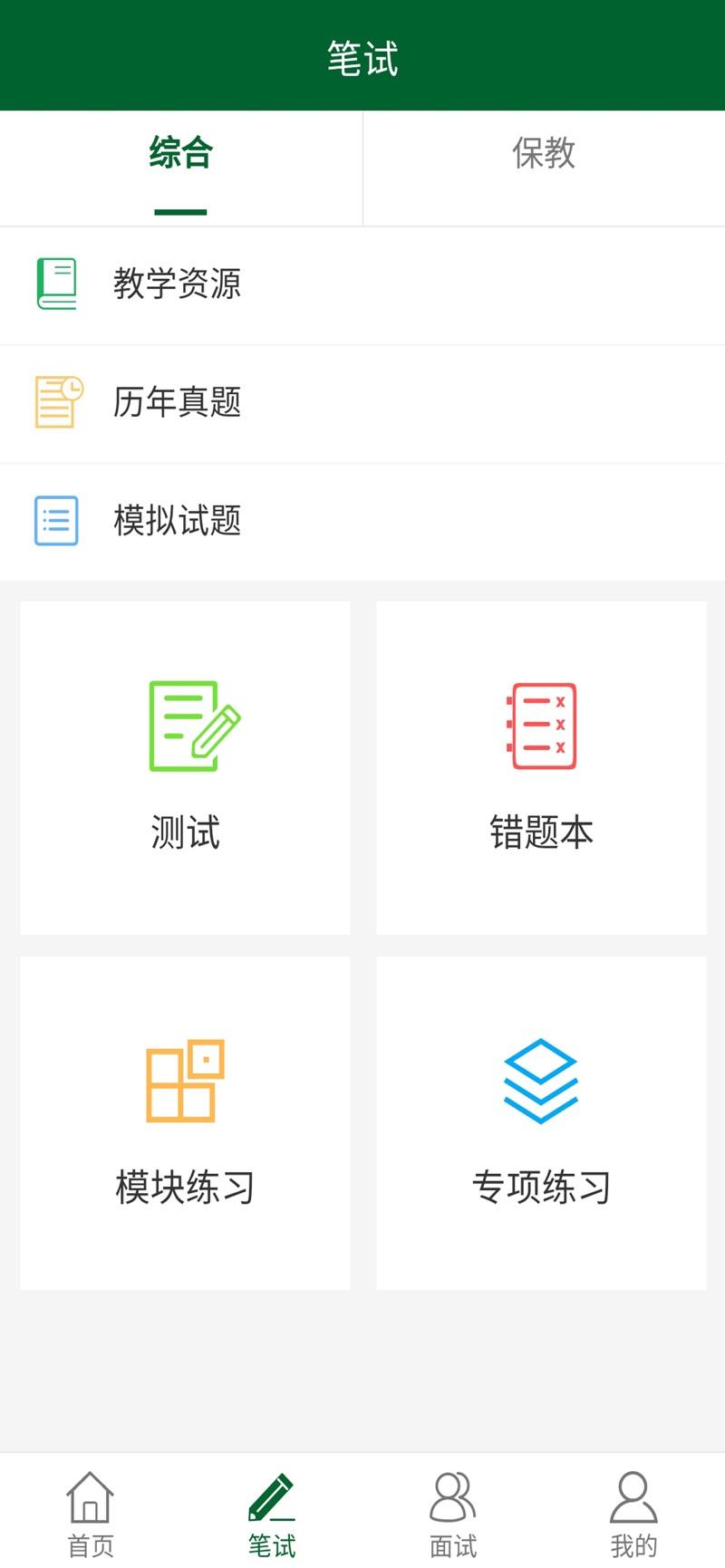Select the 保教 tab
This screenshot has height=1568, width=725.
coord(544,154)
